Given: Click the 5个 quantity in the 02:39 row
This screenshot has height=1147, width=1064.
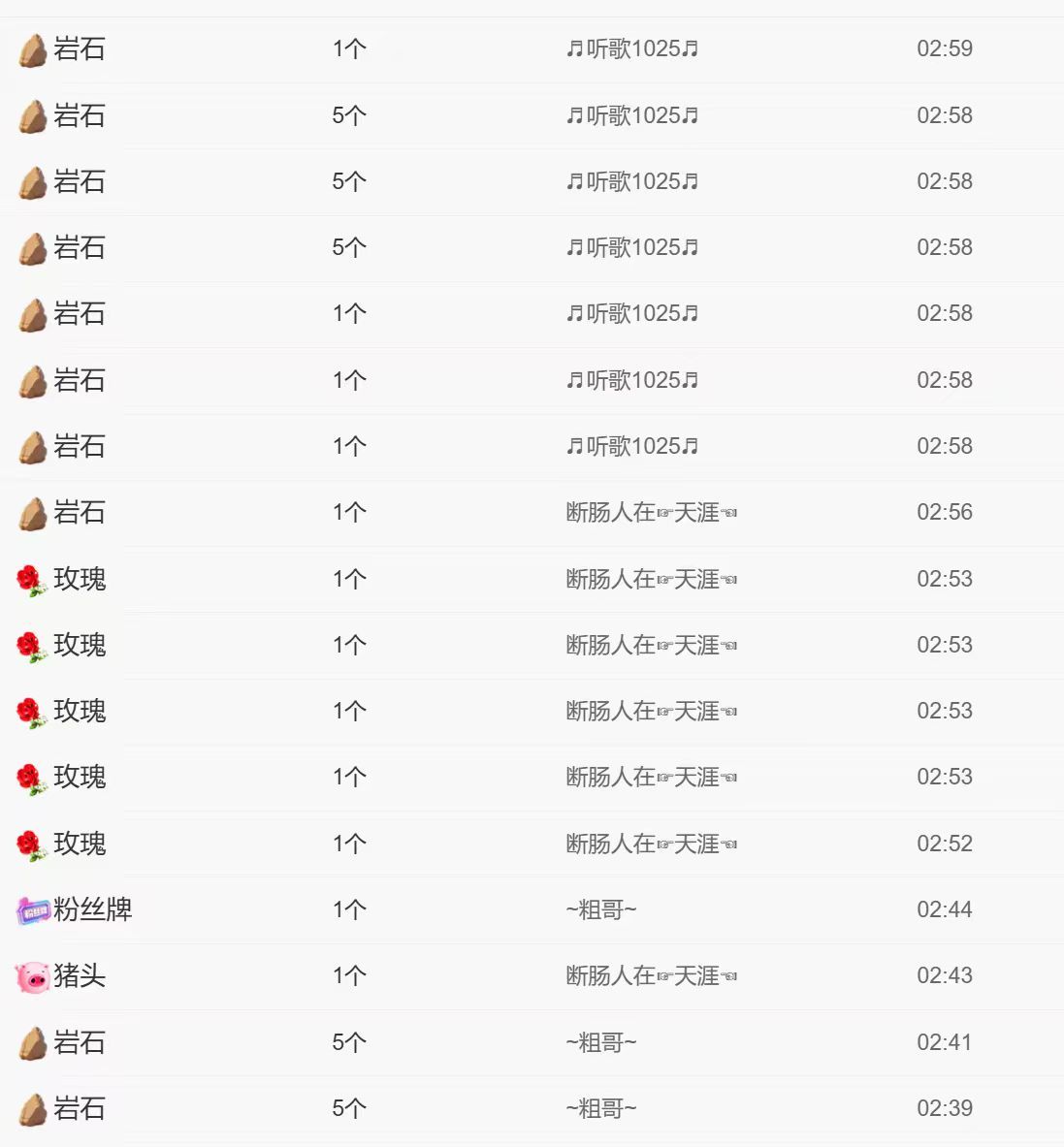Looking at the screenshot, I should coord(348,1107).
